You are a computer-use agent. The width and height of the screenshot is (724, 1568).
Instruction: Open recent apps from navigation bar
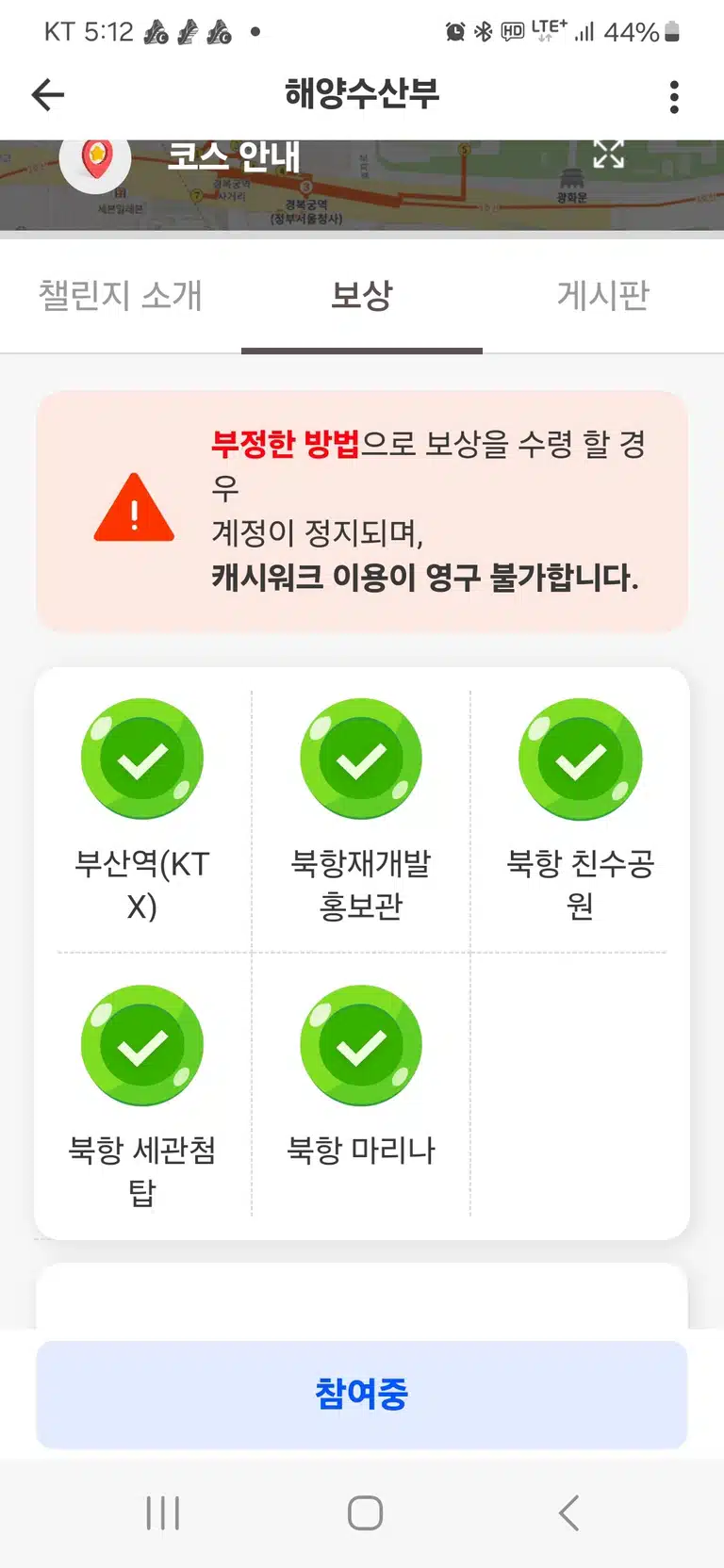(x=162, y=1513)
